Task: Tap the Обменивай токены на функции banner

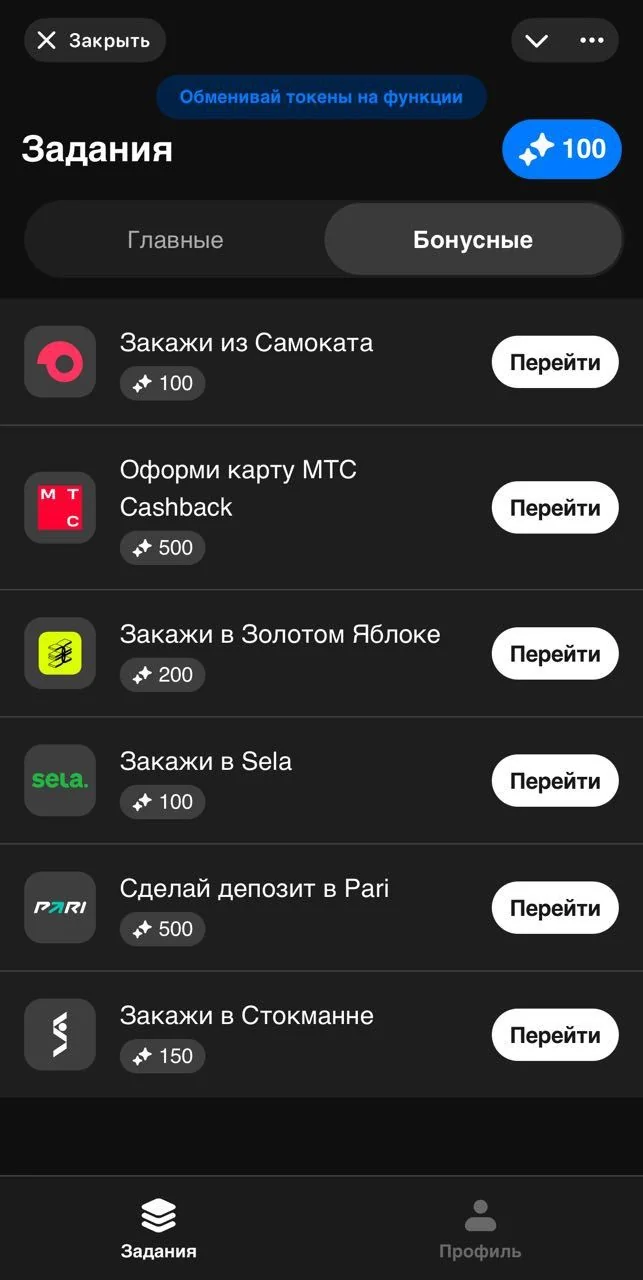Action: (321, 97)
